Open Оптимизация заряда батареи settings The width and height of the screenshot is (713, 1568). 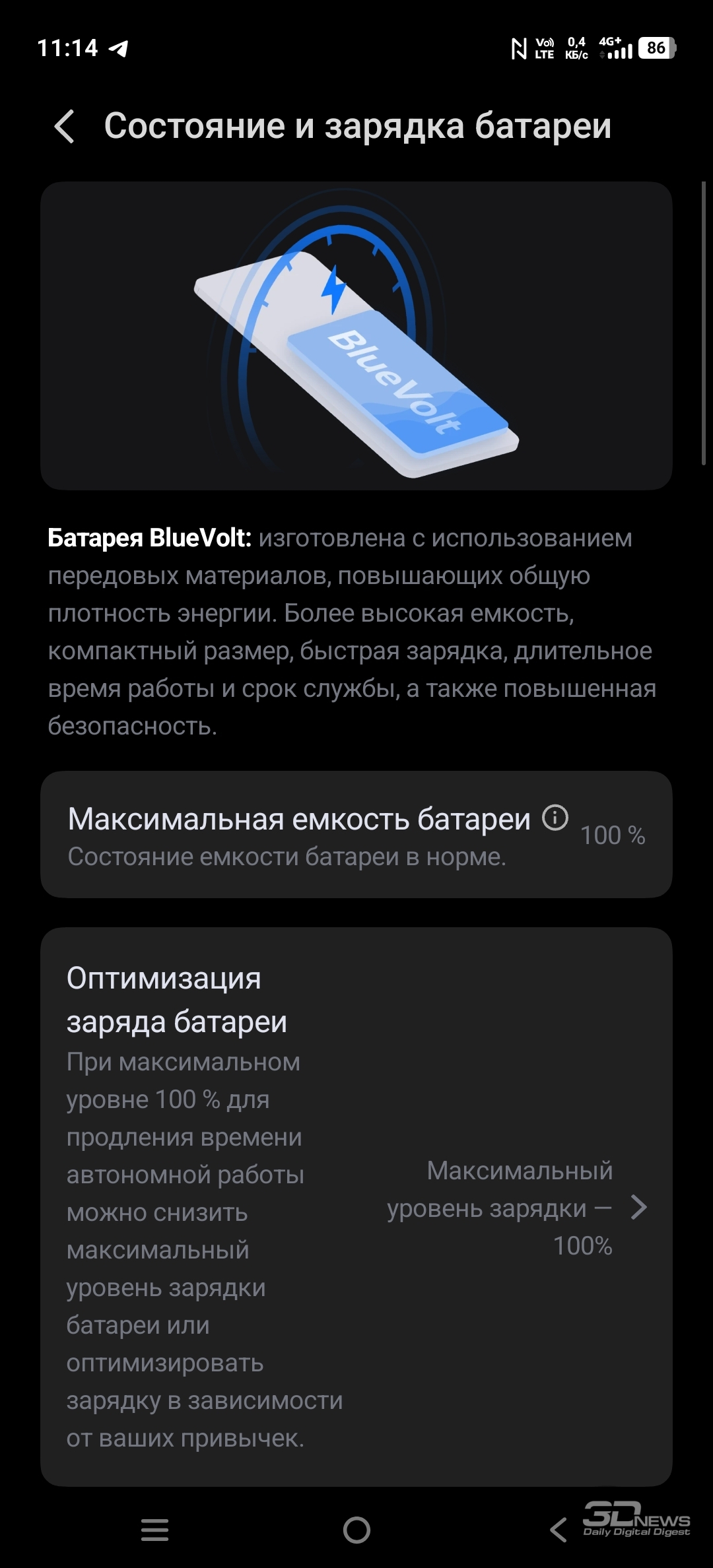(x=356, y=1207)
